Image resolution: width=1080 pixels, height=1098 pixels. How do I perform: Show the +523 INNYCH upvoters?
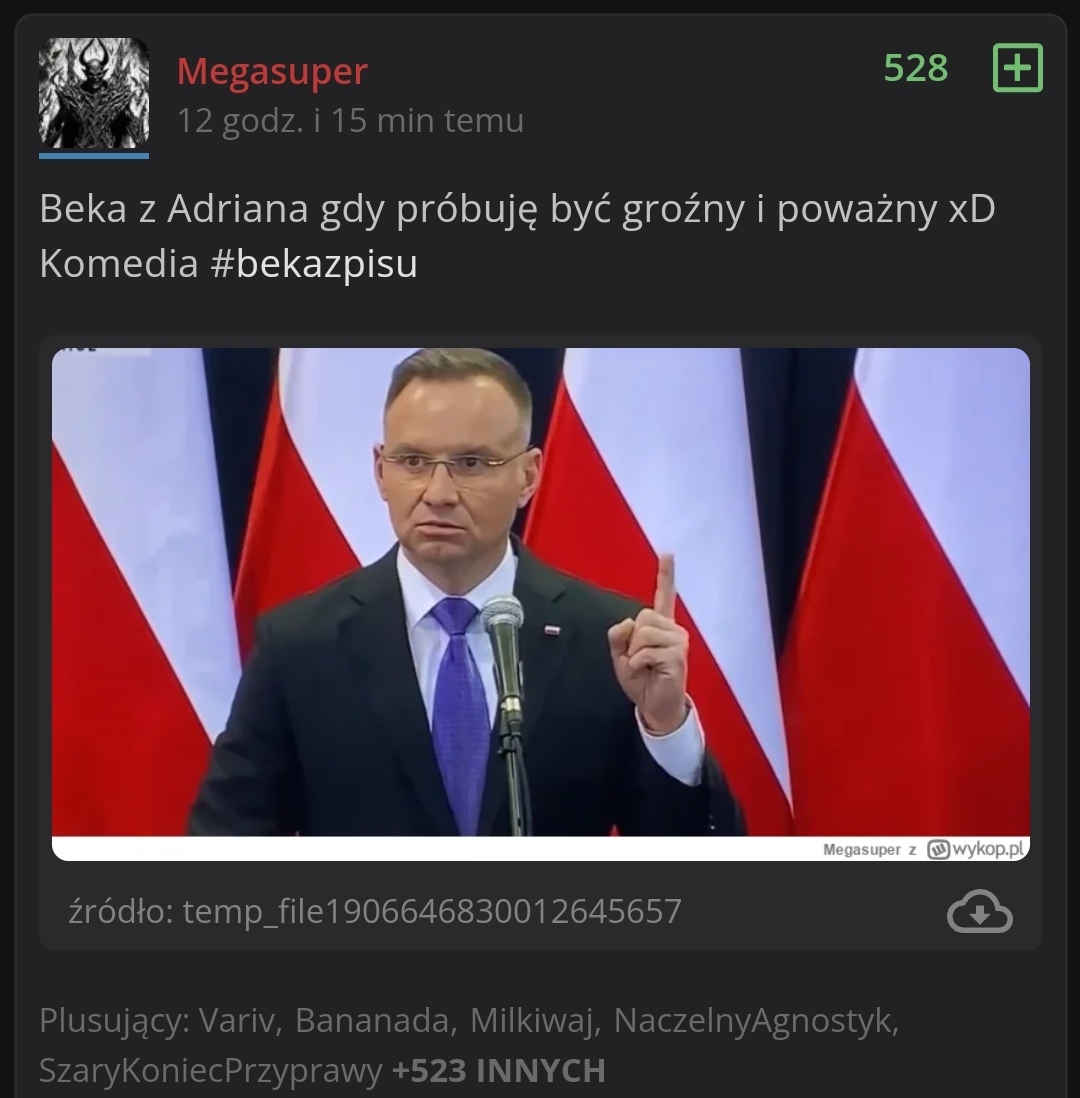pos(498,1070)
